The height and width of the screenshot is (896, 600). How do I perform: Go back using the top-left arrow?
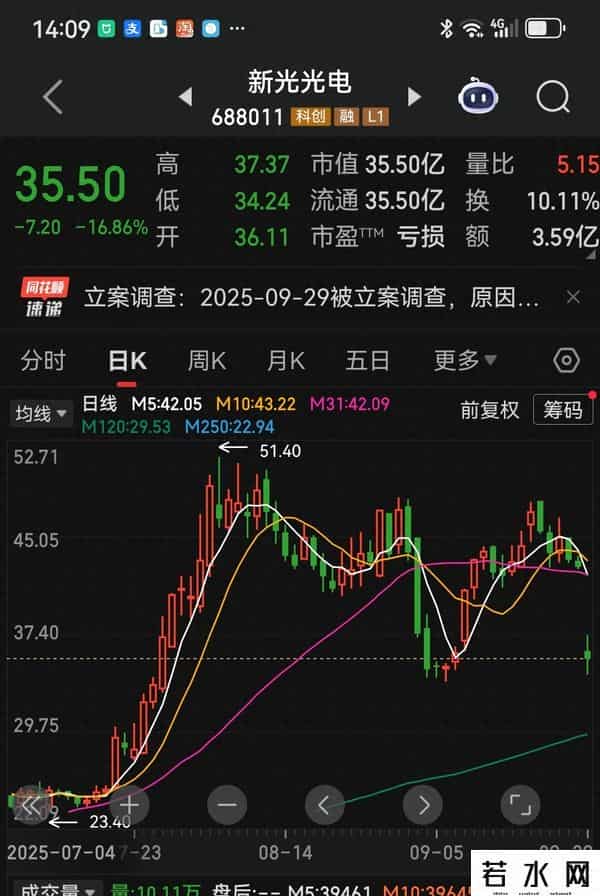pyautogui.click(x=52, y=97)
